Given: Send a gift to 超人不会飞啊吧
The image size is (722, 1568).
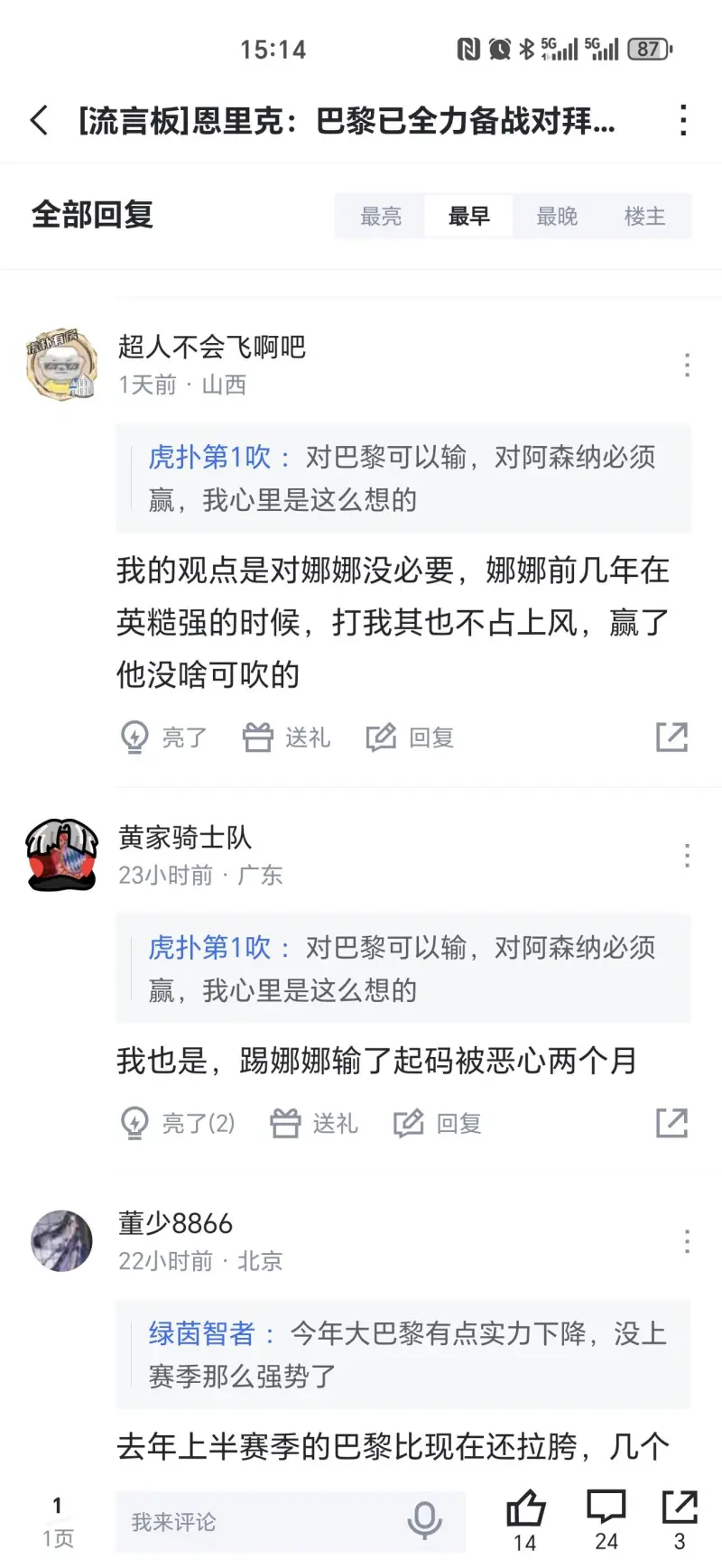Looking at the screenshot, I should (287, 738).
